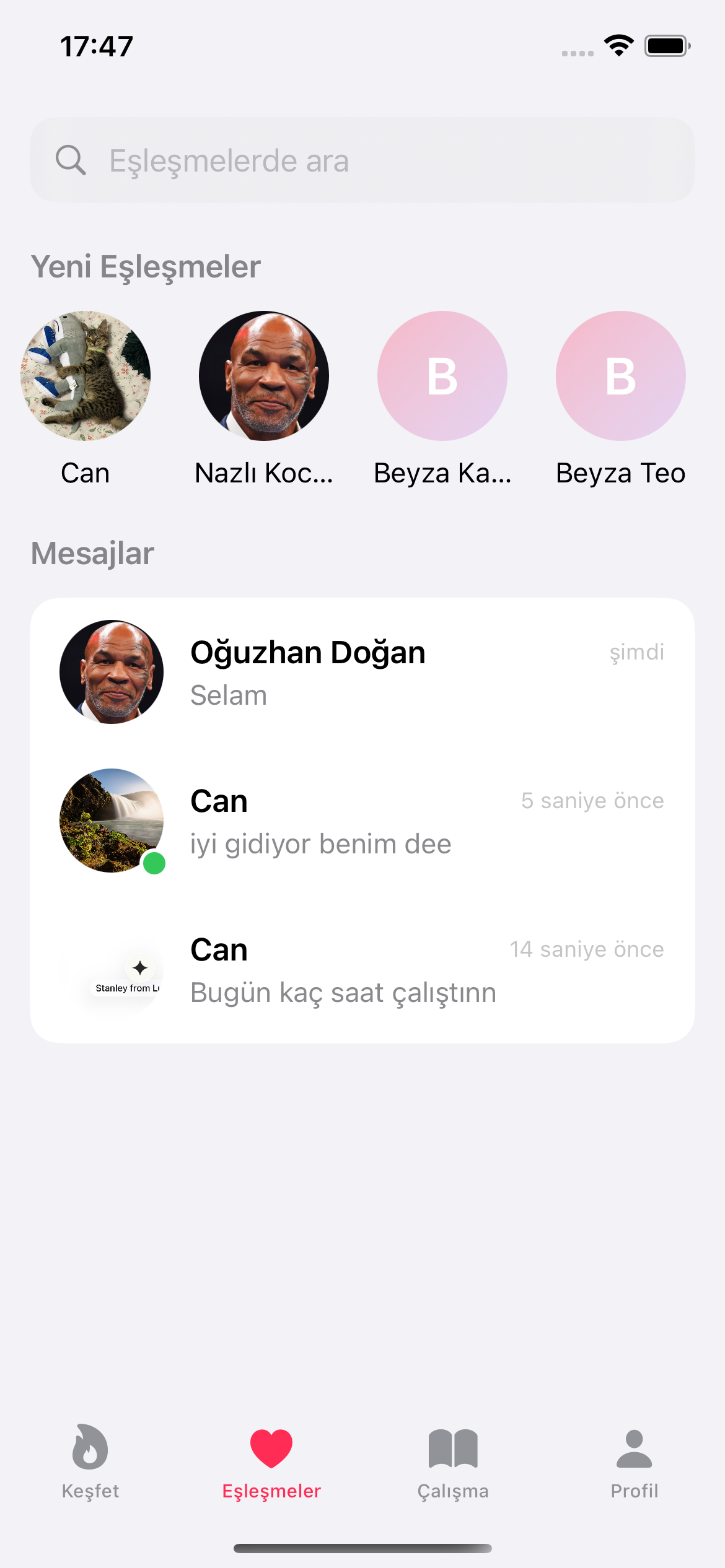The image size is (725, 1568).
Task: Open Can's message 'Bugün kaç saat çalıştınn'
Action: click(362, 969)
